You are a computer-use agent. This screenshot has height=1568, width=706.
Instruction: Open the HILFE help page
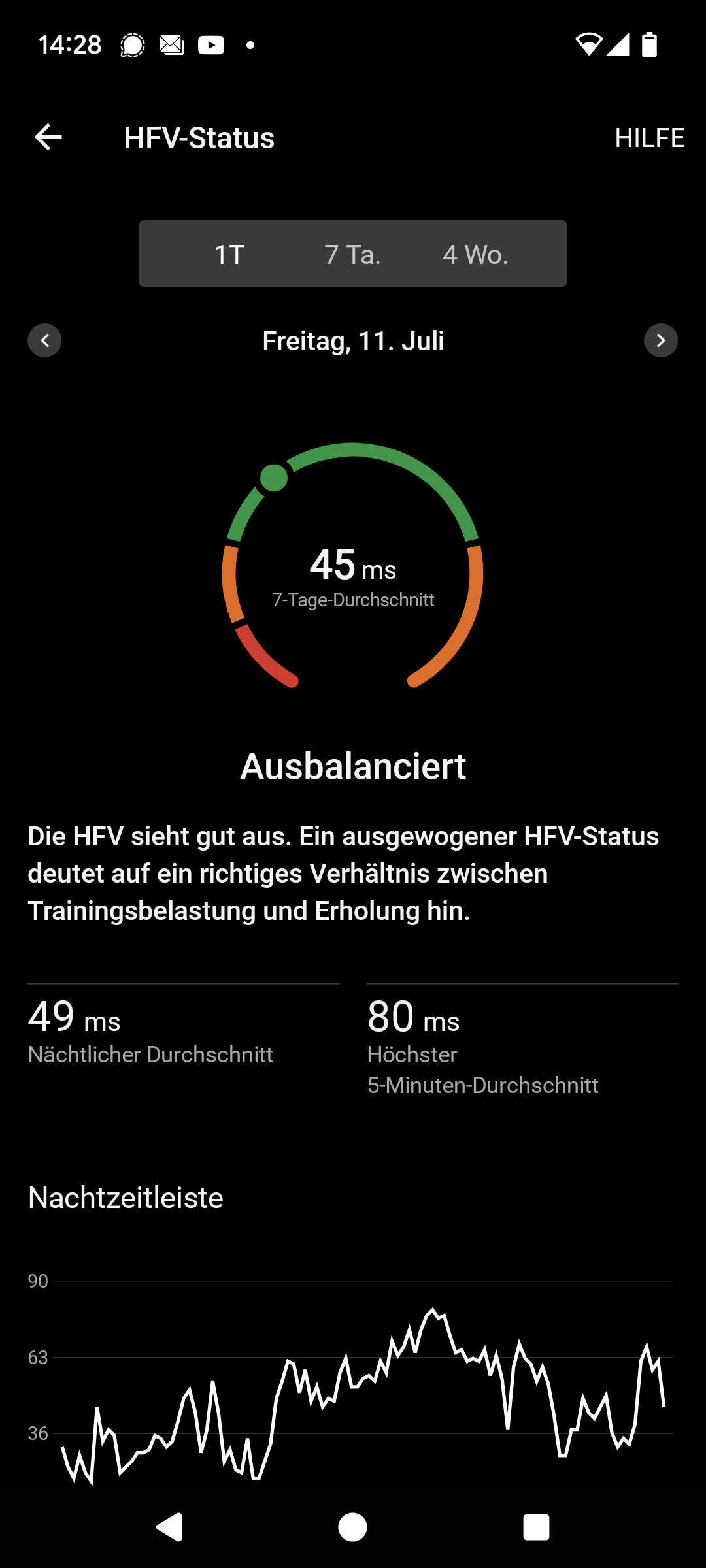pyautogui.click(x=649, y=138)
